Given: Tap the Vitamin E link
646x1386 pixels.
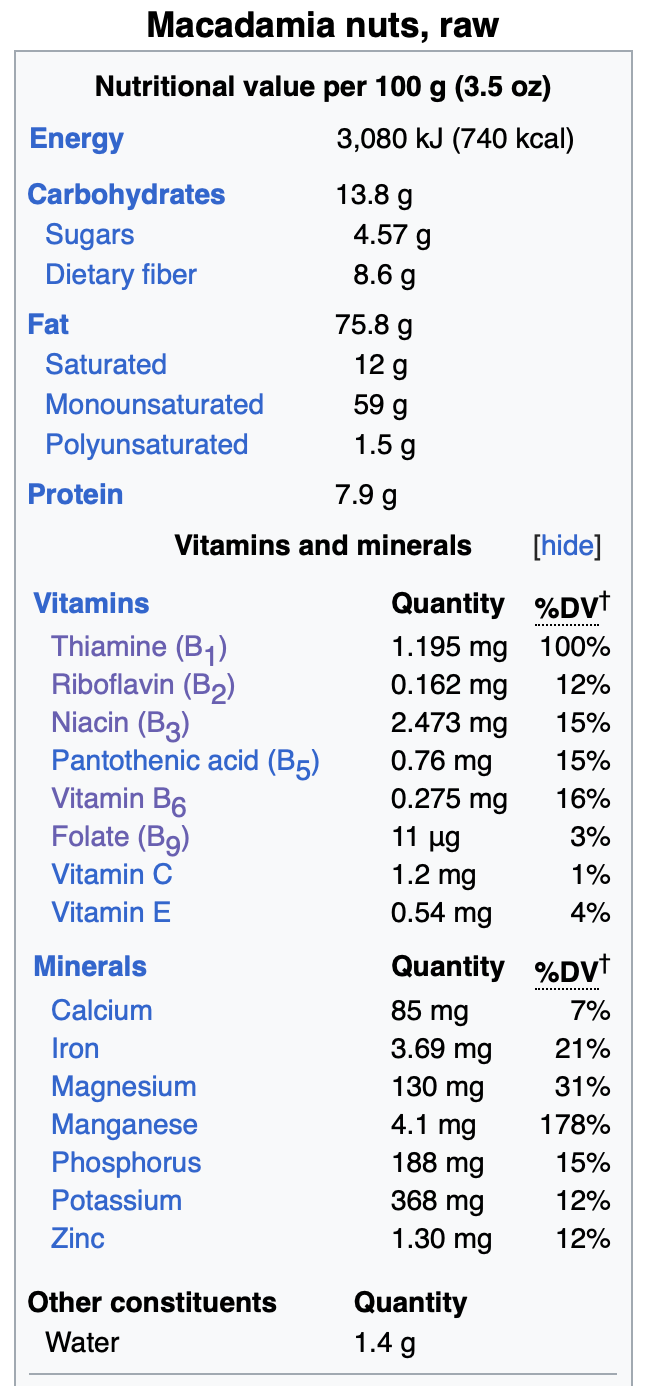Looking at the screenshot, I should pos(111,913).
